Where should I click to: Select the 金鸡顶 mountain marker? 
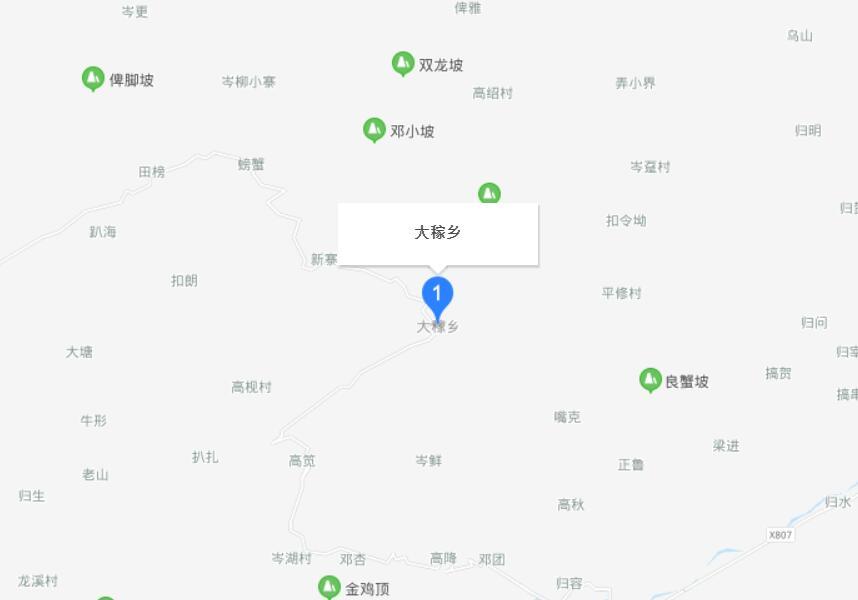329,587
